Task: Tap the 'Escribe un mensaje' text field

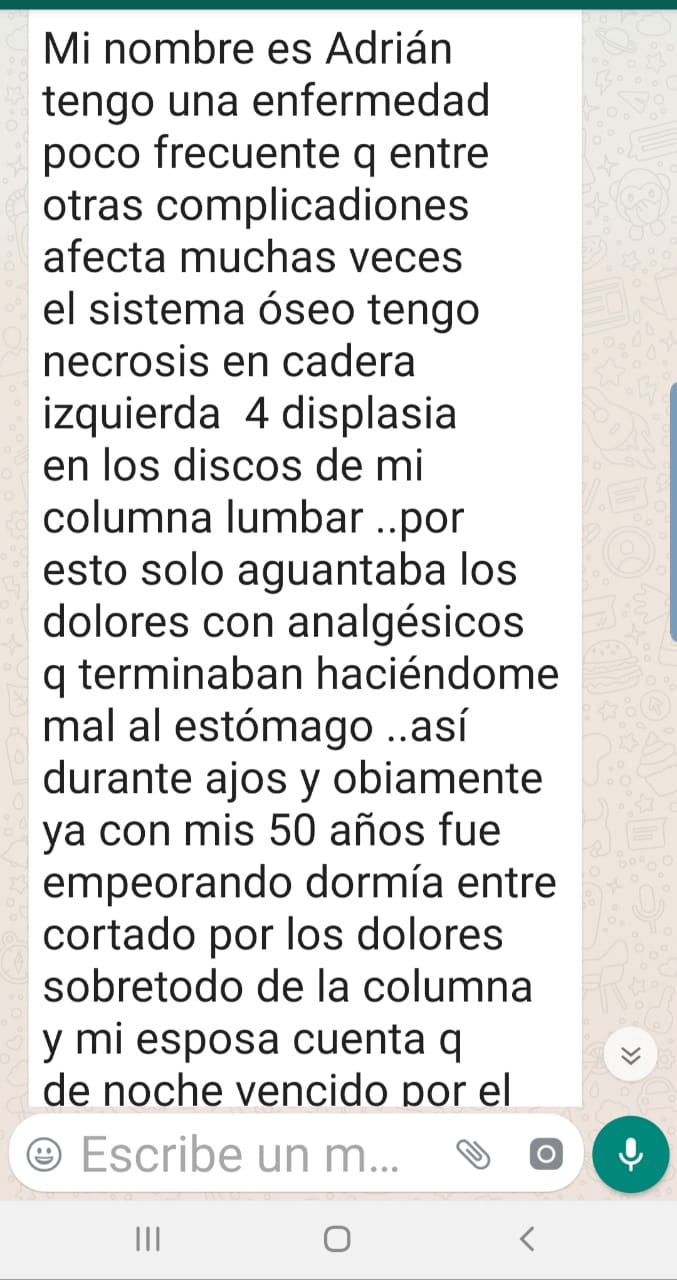Action: click(x=240, y=1155)
